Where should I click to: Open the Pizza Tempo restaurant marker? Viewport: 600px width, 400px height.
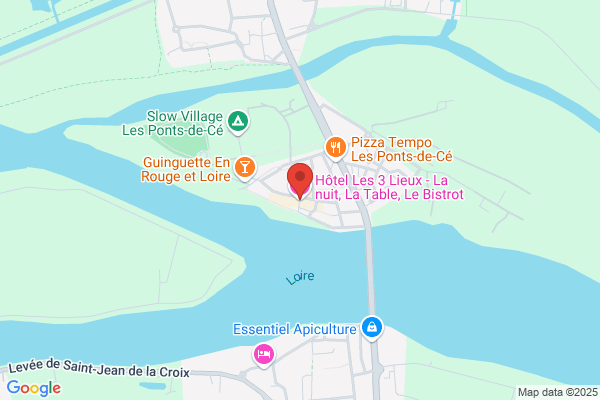pyautogui.click(x=336, y=149)
